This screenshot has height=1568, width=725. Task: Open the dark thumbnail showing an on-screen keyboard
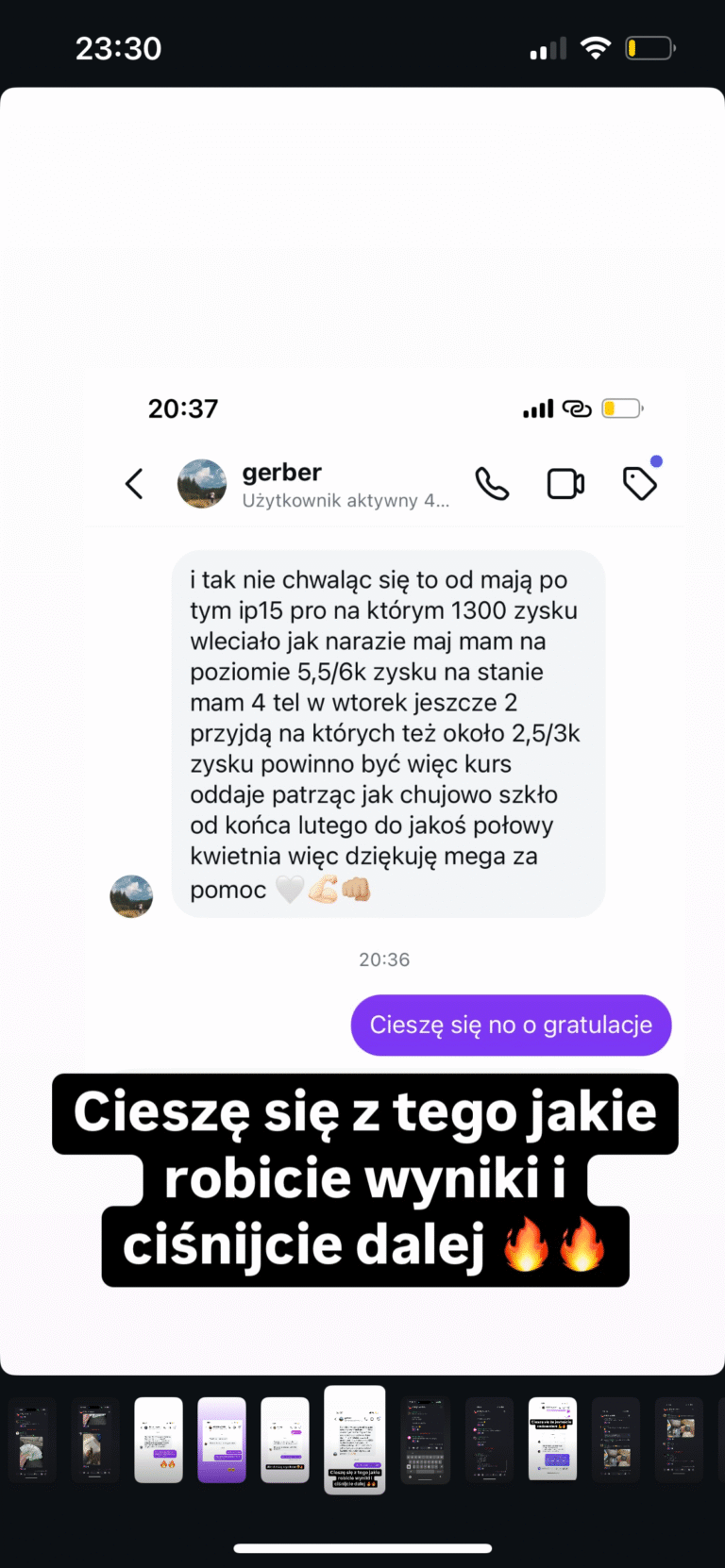point(426,1440)
